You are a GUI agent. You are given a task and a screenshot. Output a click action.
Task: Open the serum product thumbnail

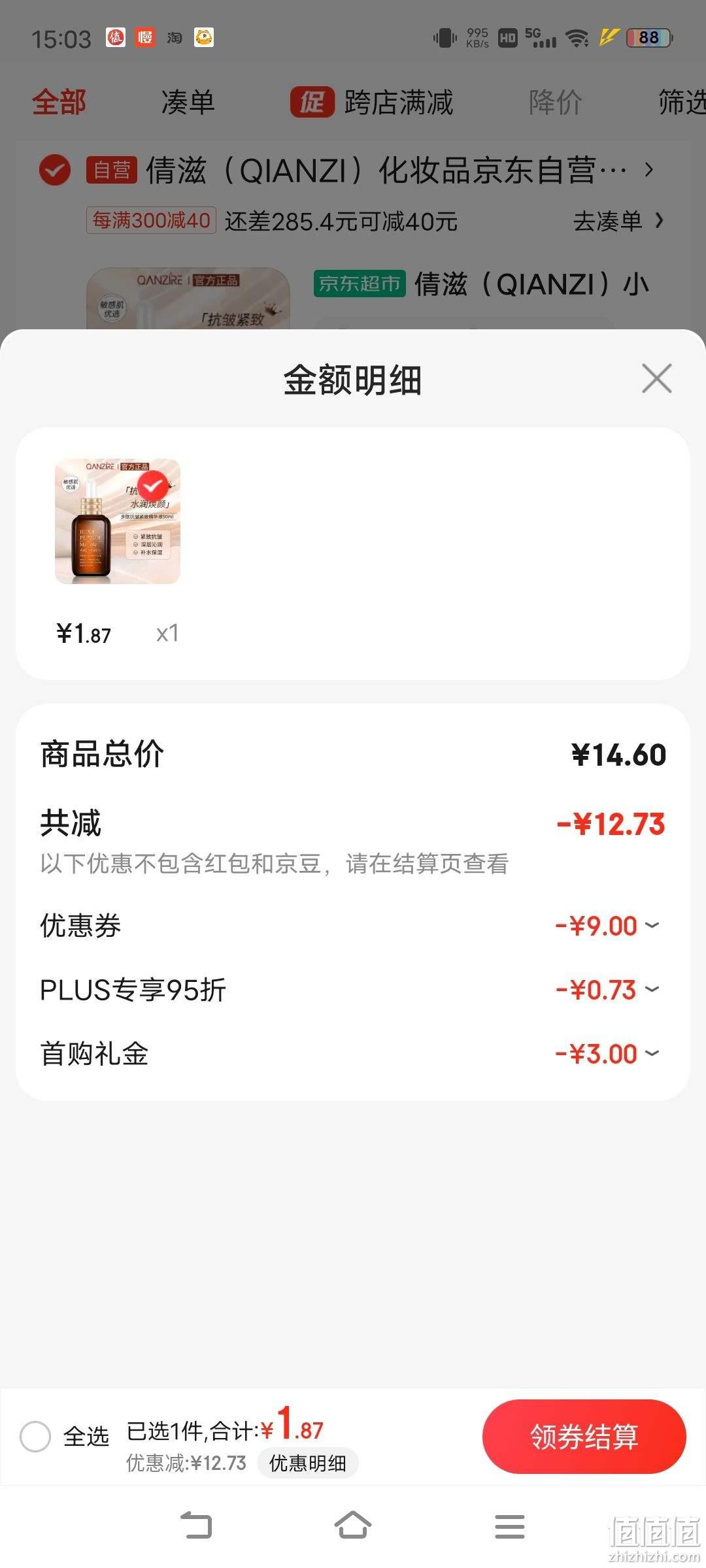[x=118, y=521]
